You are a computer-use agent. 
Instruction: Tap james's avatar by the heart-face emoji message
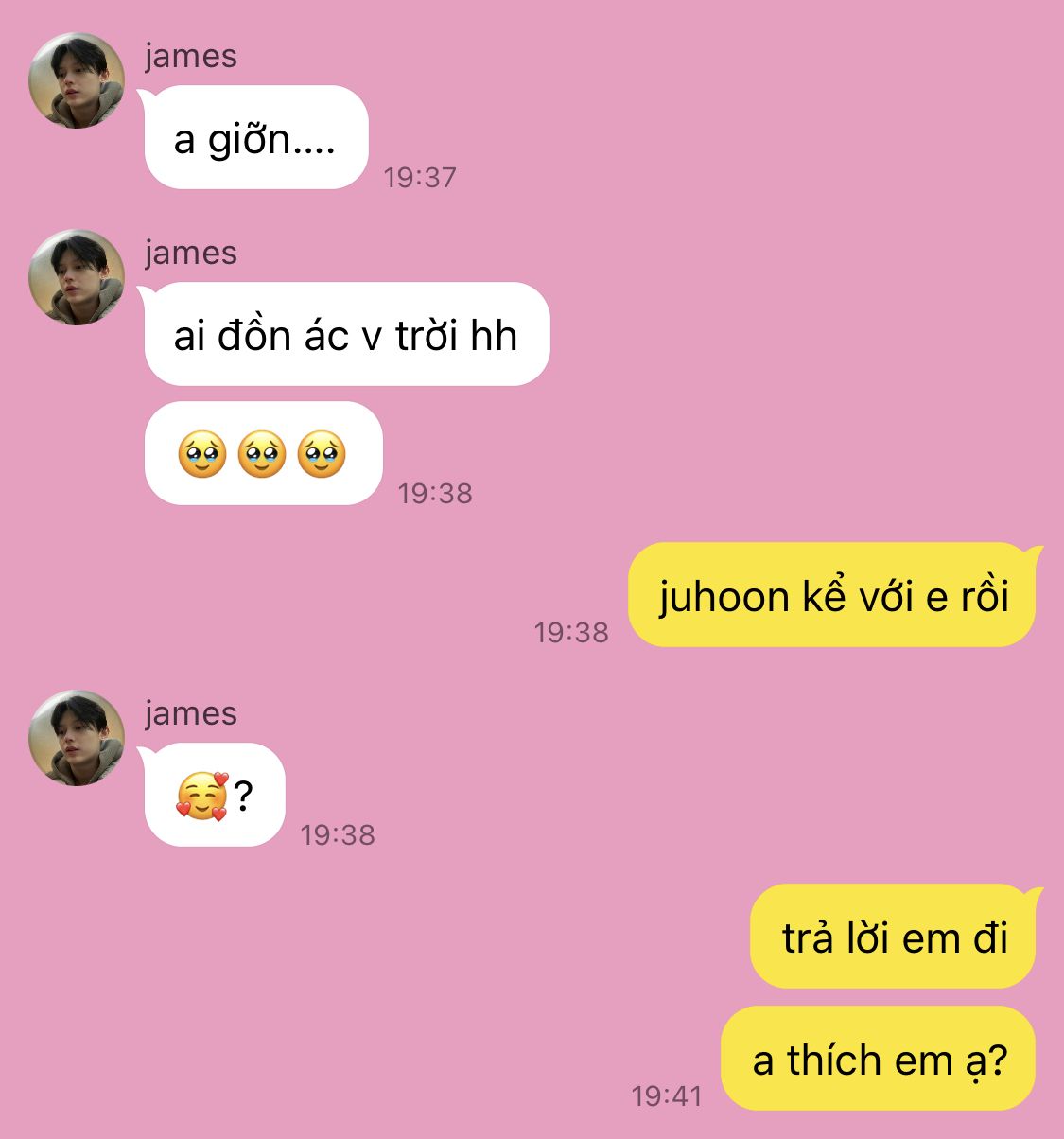tap(77, 738)
